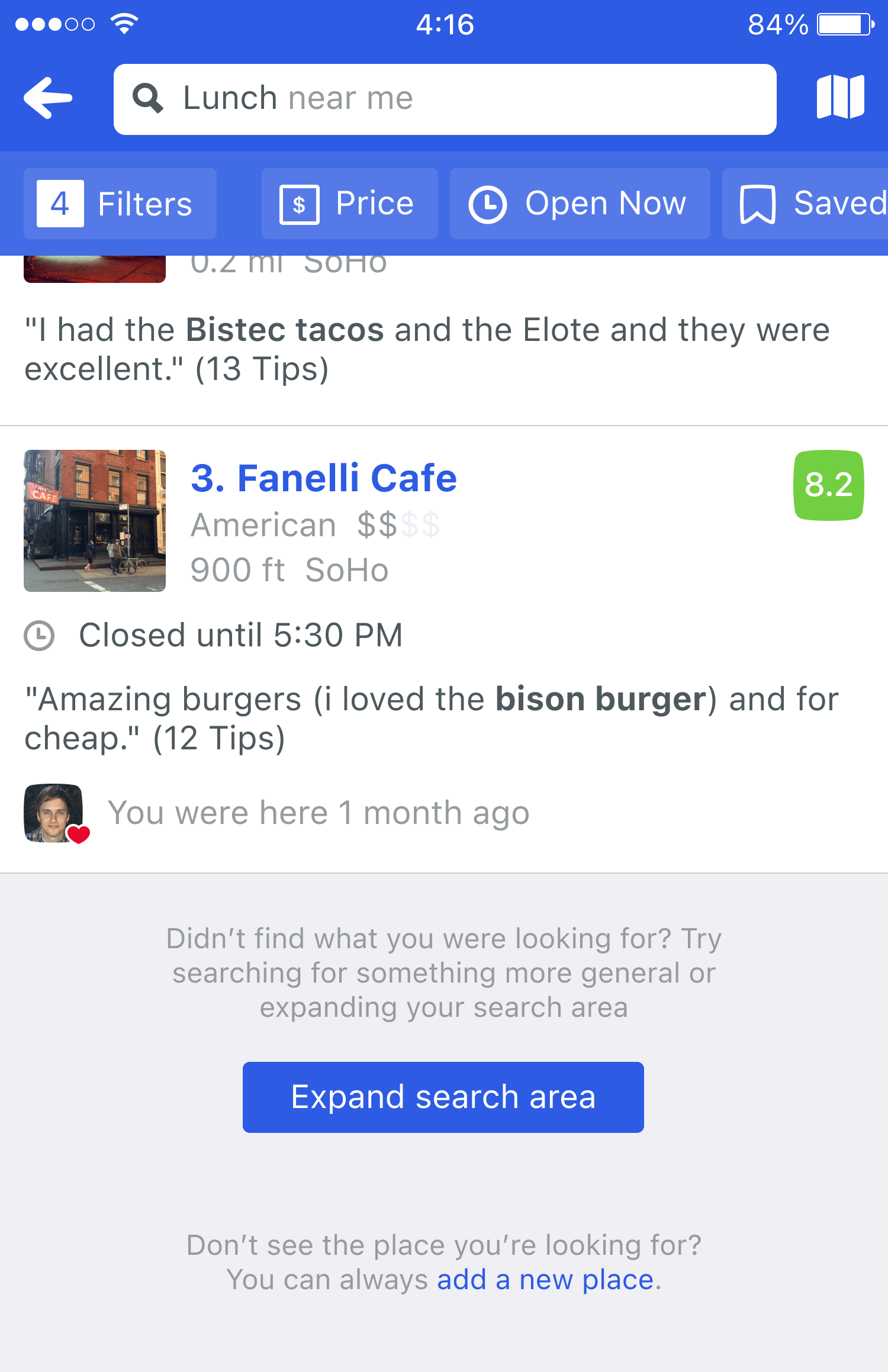Toggle the Open Now filter

click(579, 204)
